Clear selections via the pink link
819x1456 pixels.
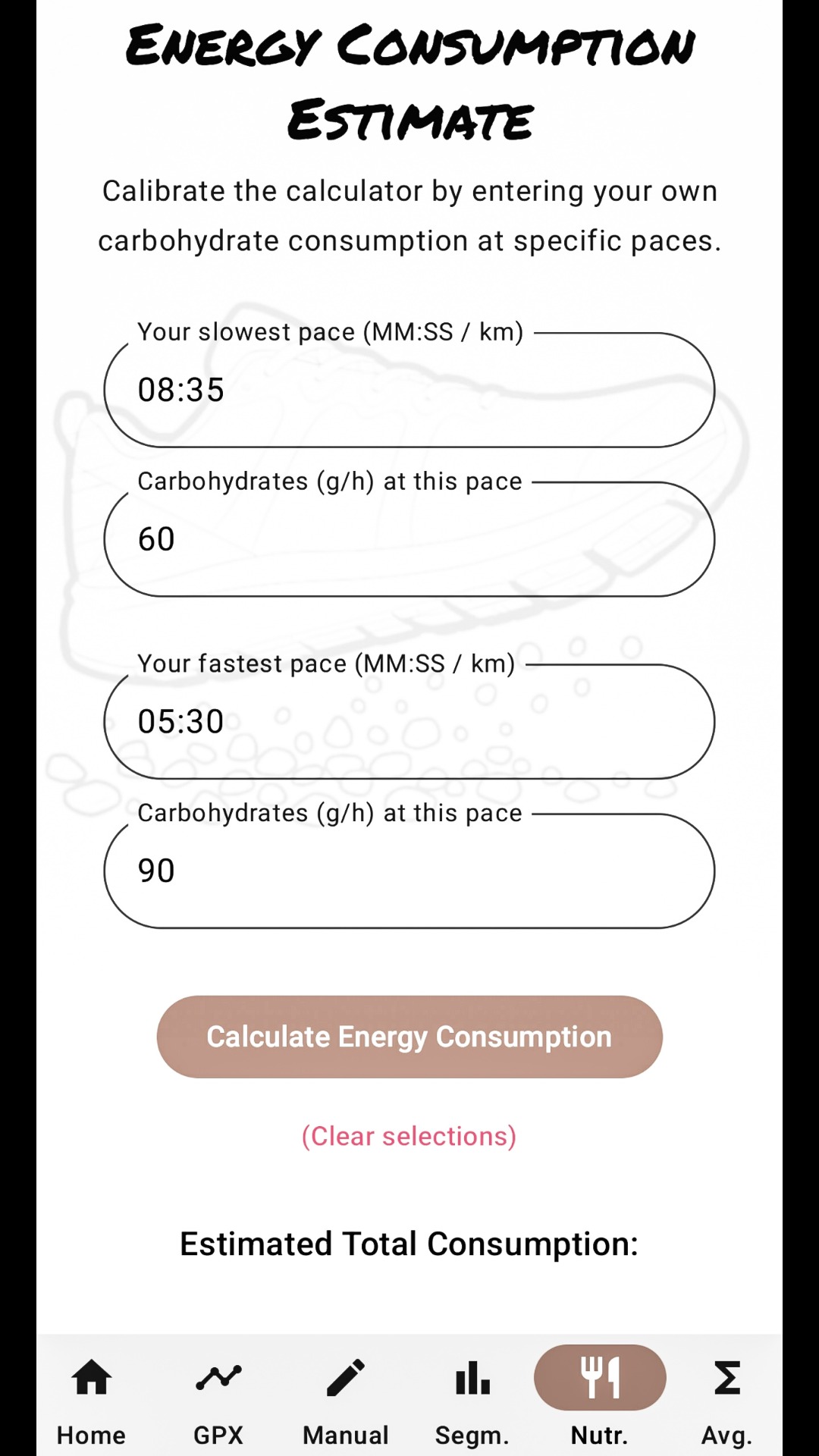tap(409, 1136)
